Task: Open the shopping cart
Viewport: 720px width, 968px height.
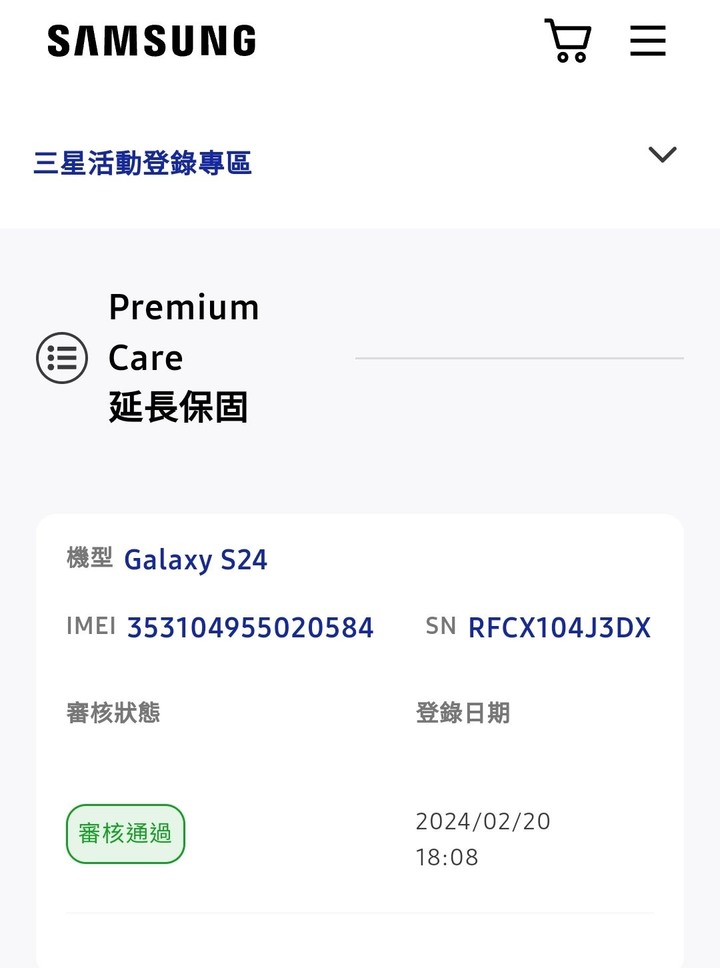Action: point(567,41)
